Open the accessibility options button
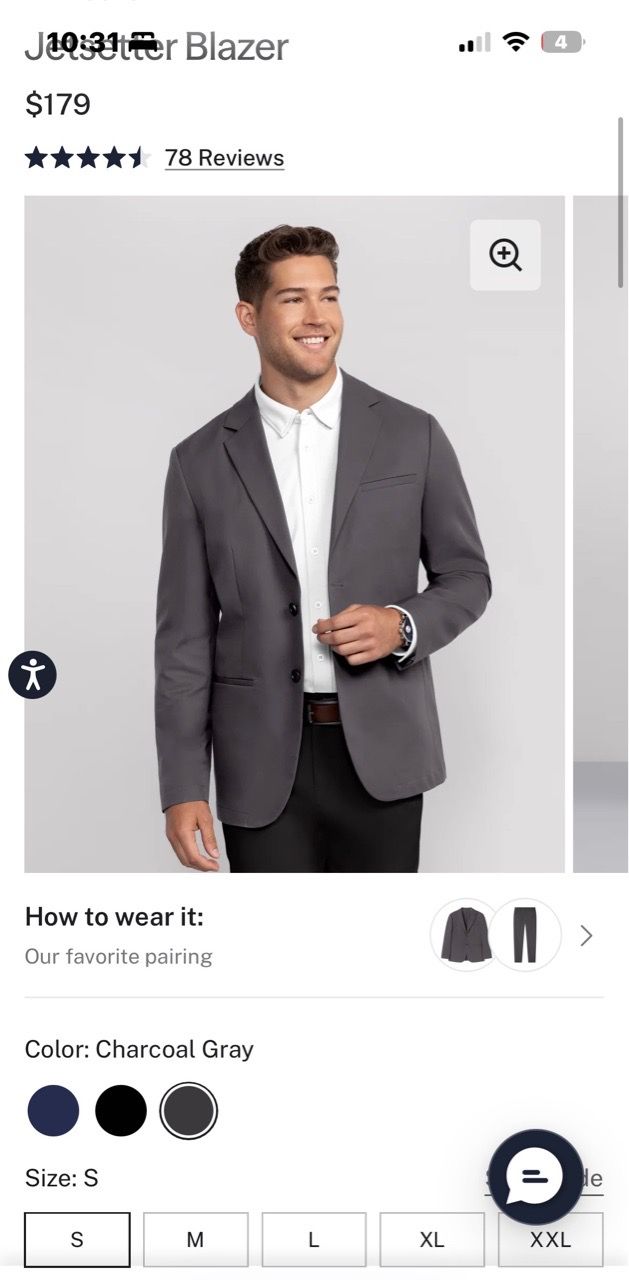Viewport: 629px width, 1280px height. [x=33, y=675]
